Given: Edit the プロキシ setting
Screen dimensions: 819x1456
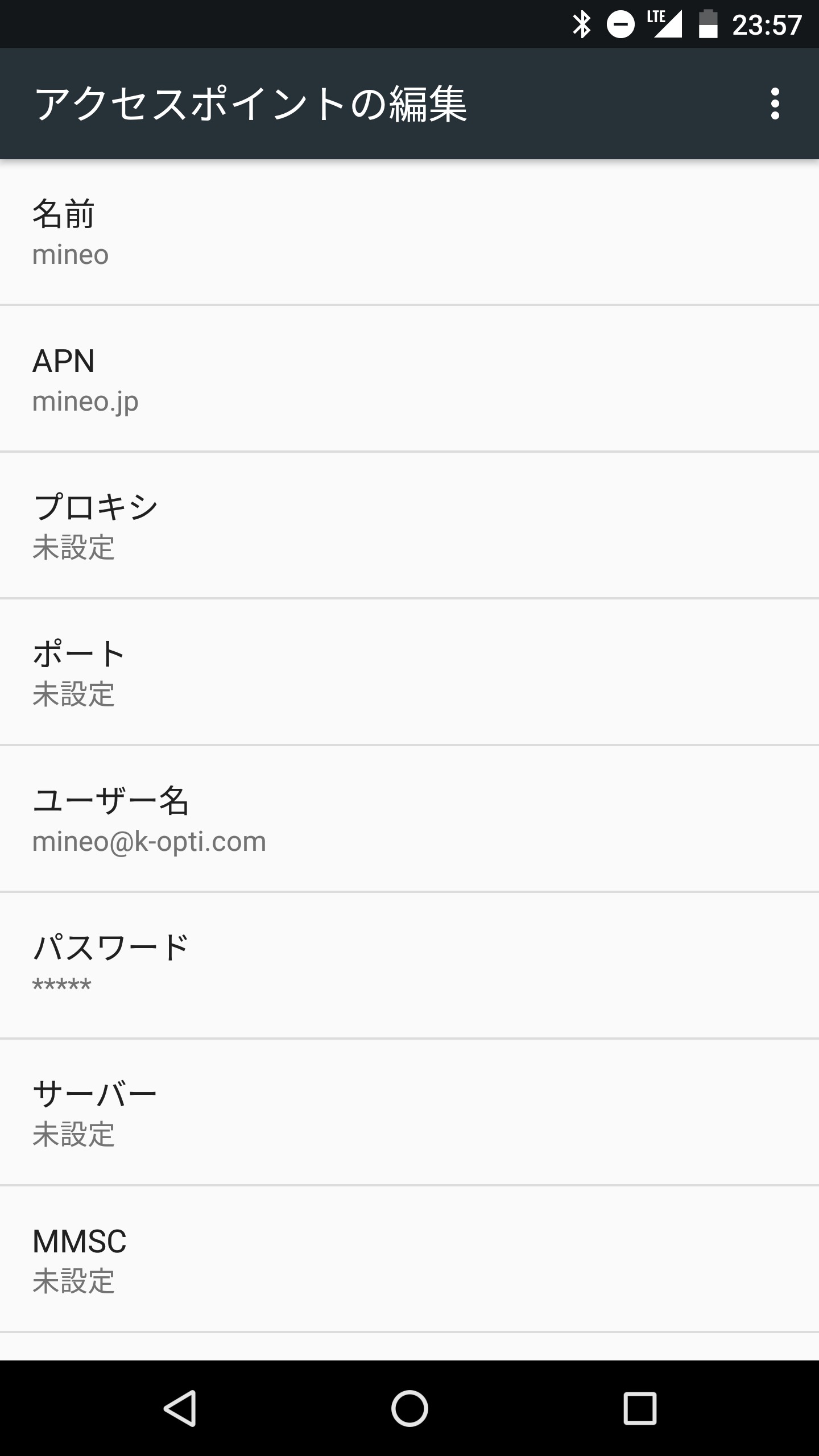Looking at the screenshot, I should pyautogui.click(x=409, y=526).
